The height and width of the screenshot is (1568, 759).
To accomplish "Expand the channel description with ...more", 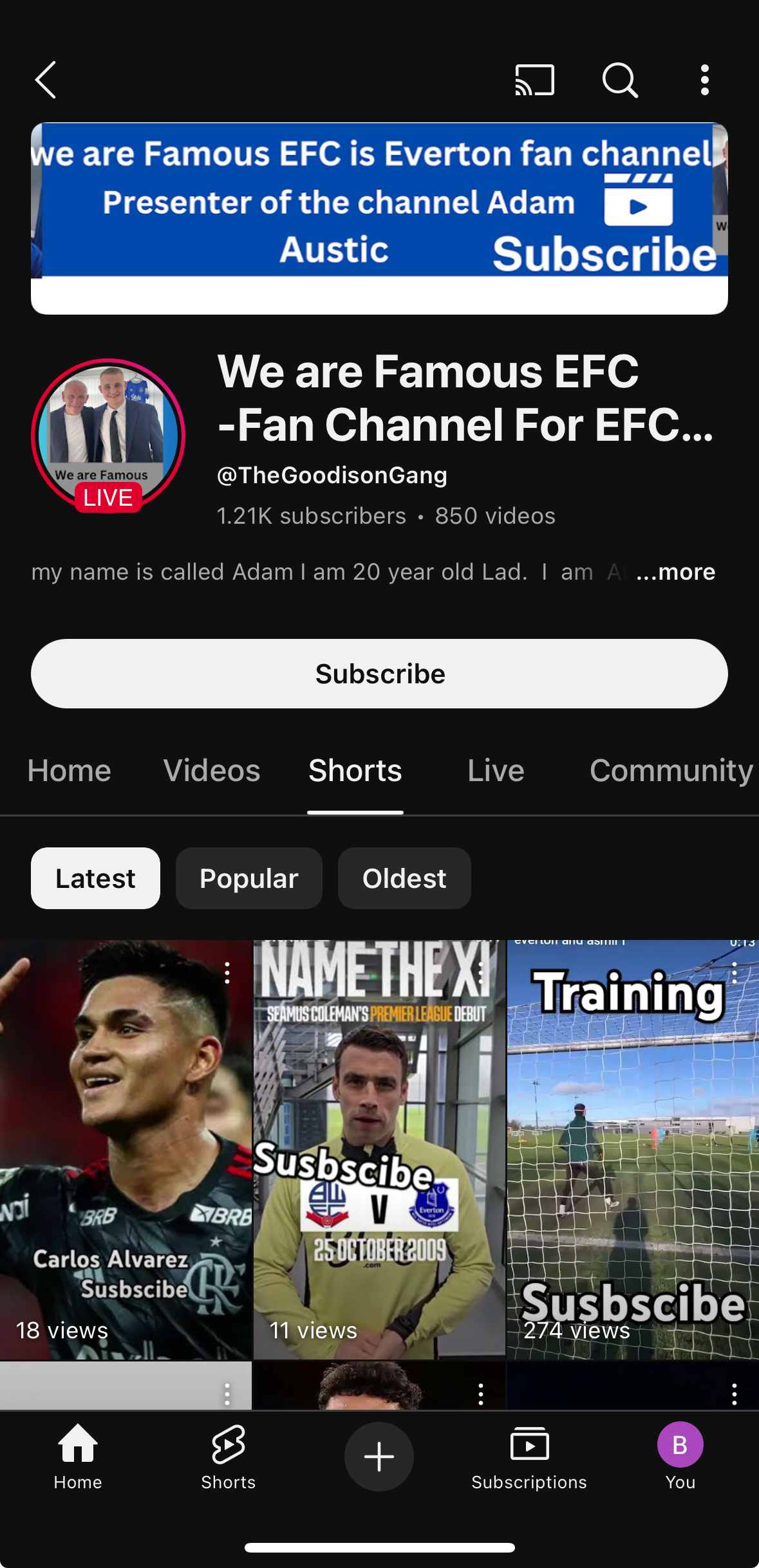I will pyautogui.click(x=675, y=572).
